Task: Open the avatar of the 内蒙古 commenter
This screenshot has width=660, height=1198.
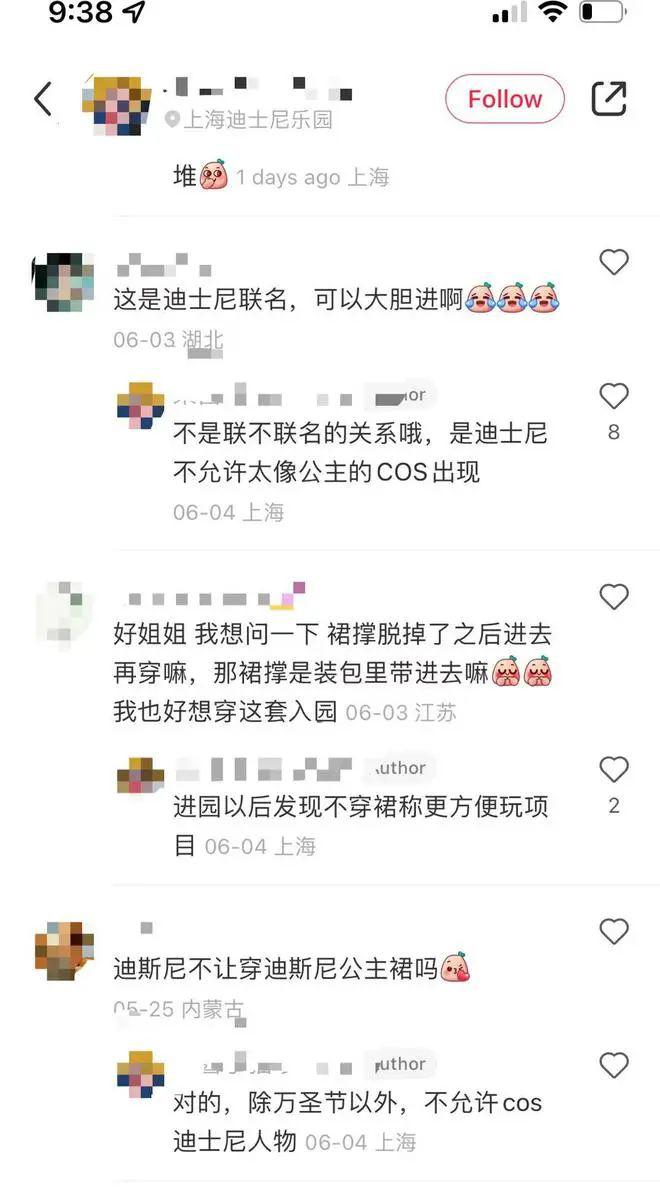Action: tap(63, 951)
